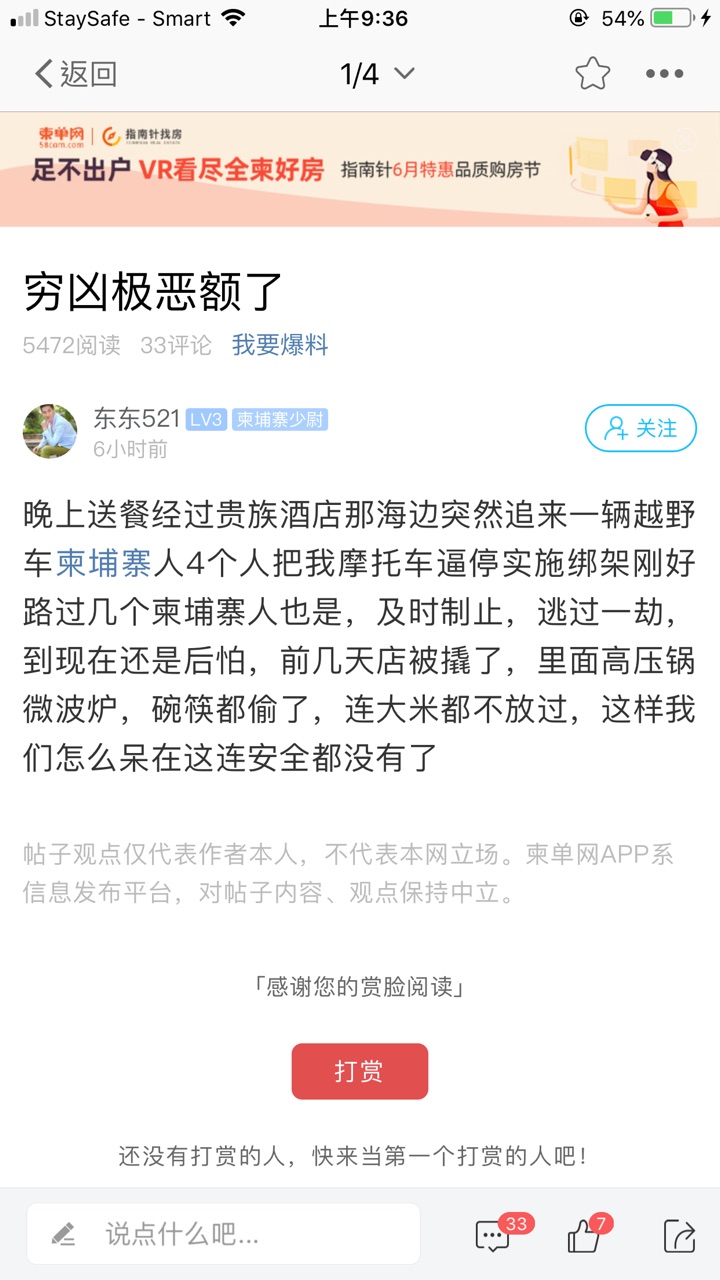Tap the blue 柬埔寨 link in the post
720x1280 pixels.
(103, 564)
